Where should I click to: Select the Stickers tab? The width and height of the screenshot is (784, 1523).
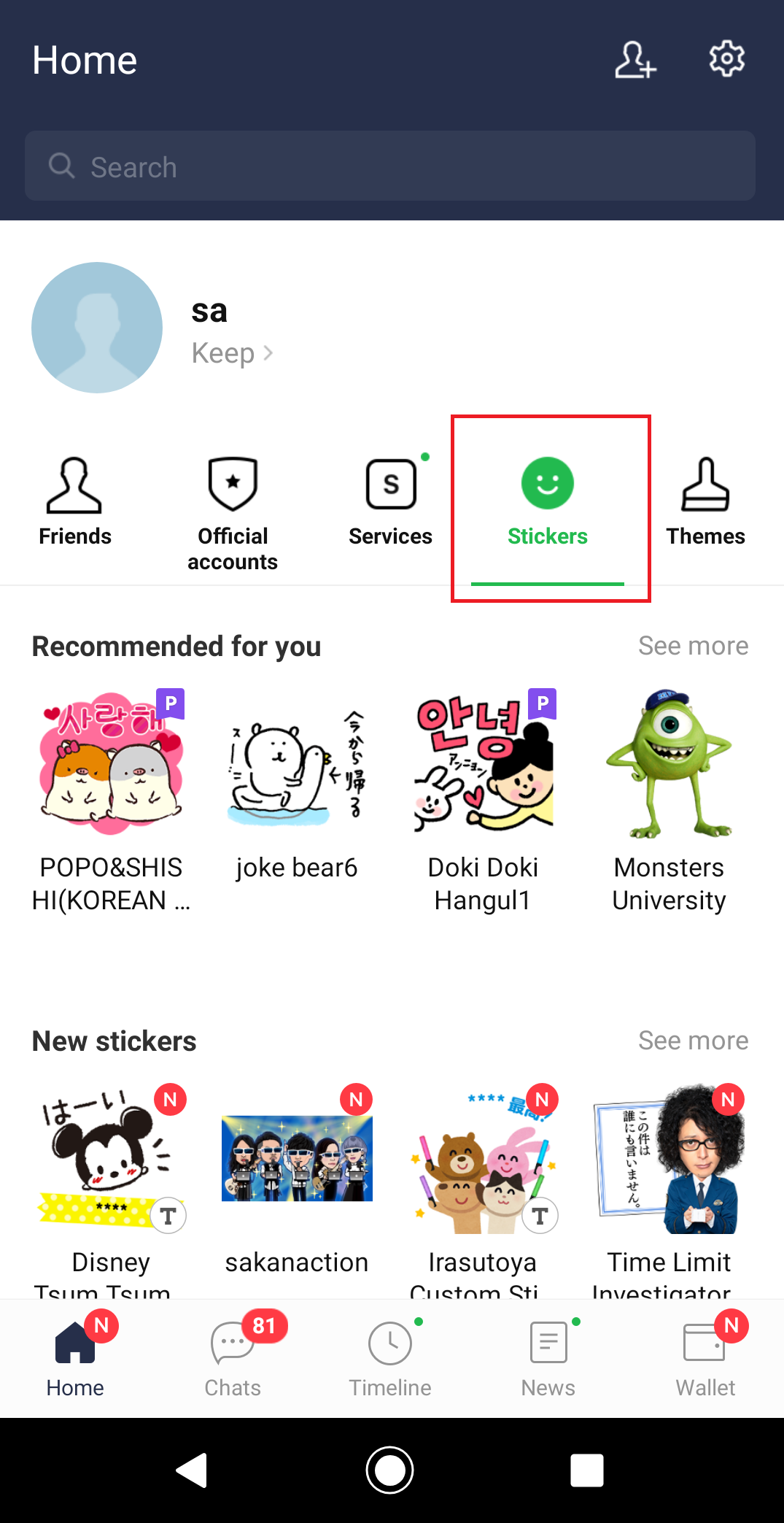tap(548, 502)
